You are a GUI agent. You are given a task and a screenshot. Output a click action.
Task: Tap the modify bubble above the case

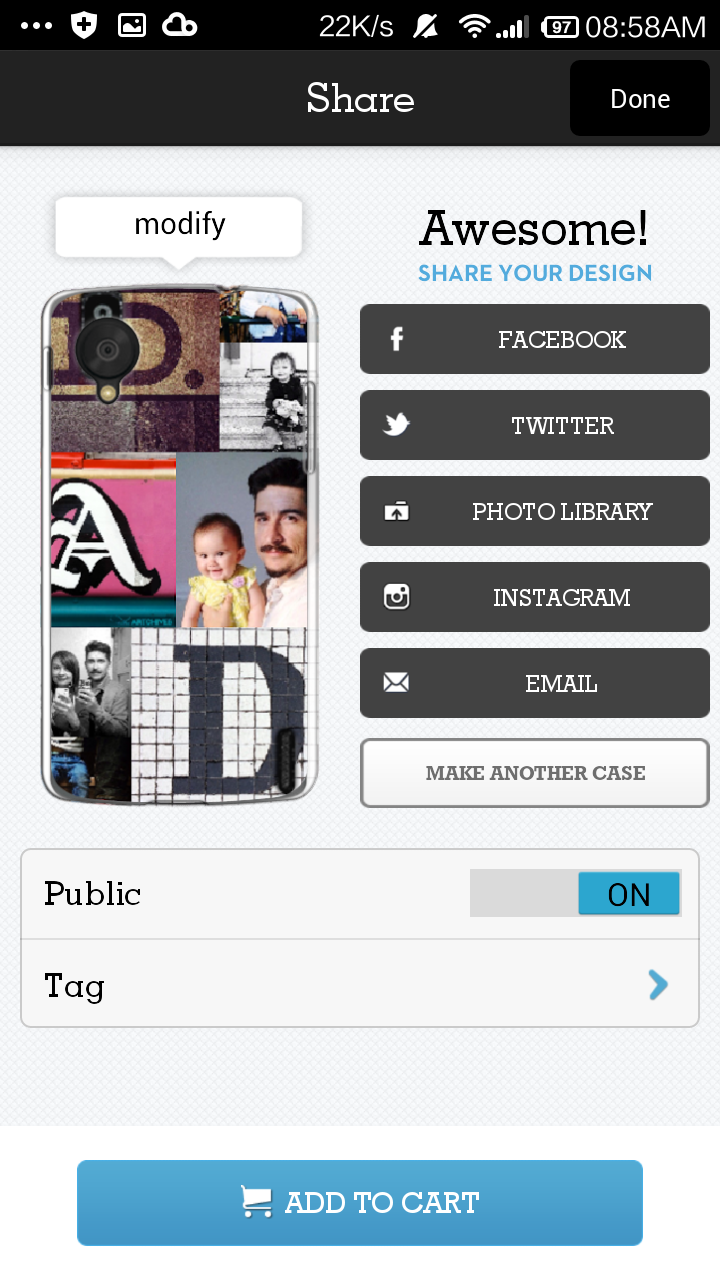tap(179, 225)
